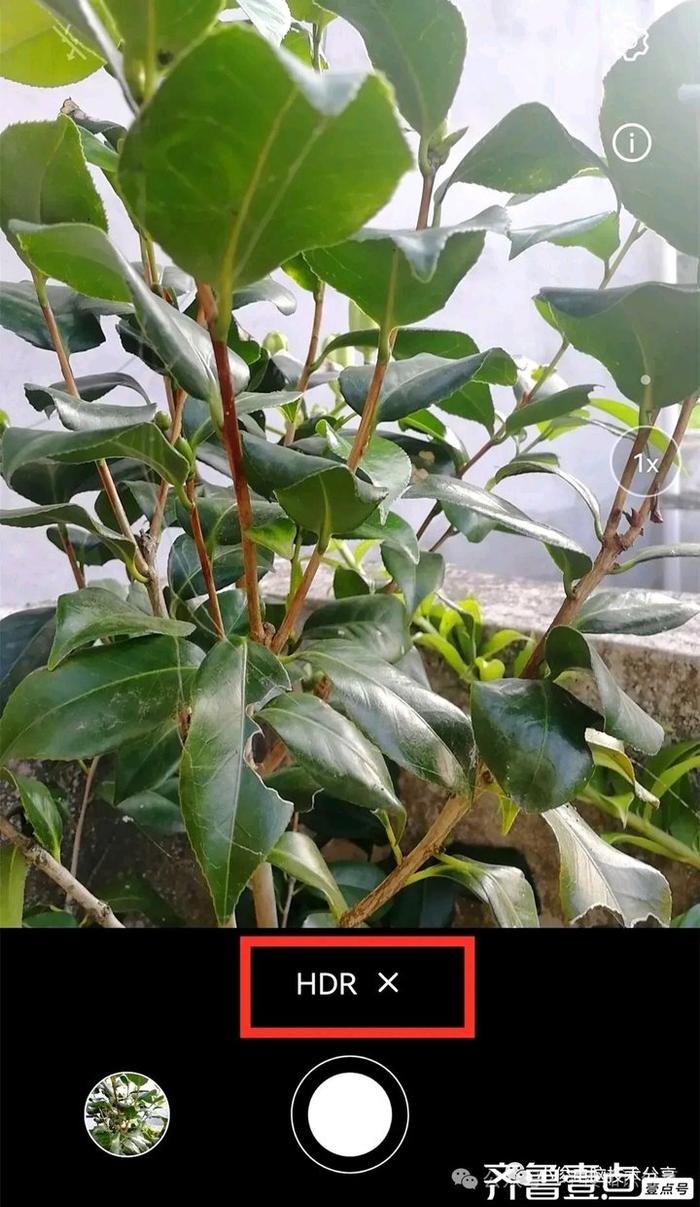The height and width of the screenshot is (1207, 700).
Task: Open the last photo thumbnail
Action: (x=127, y=1114)
